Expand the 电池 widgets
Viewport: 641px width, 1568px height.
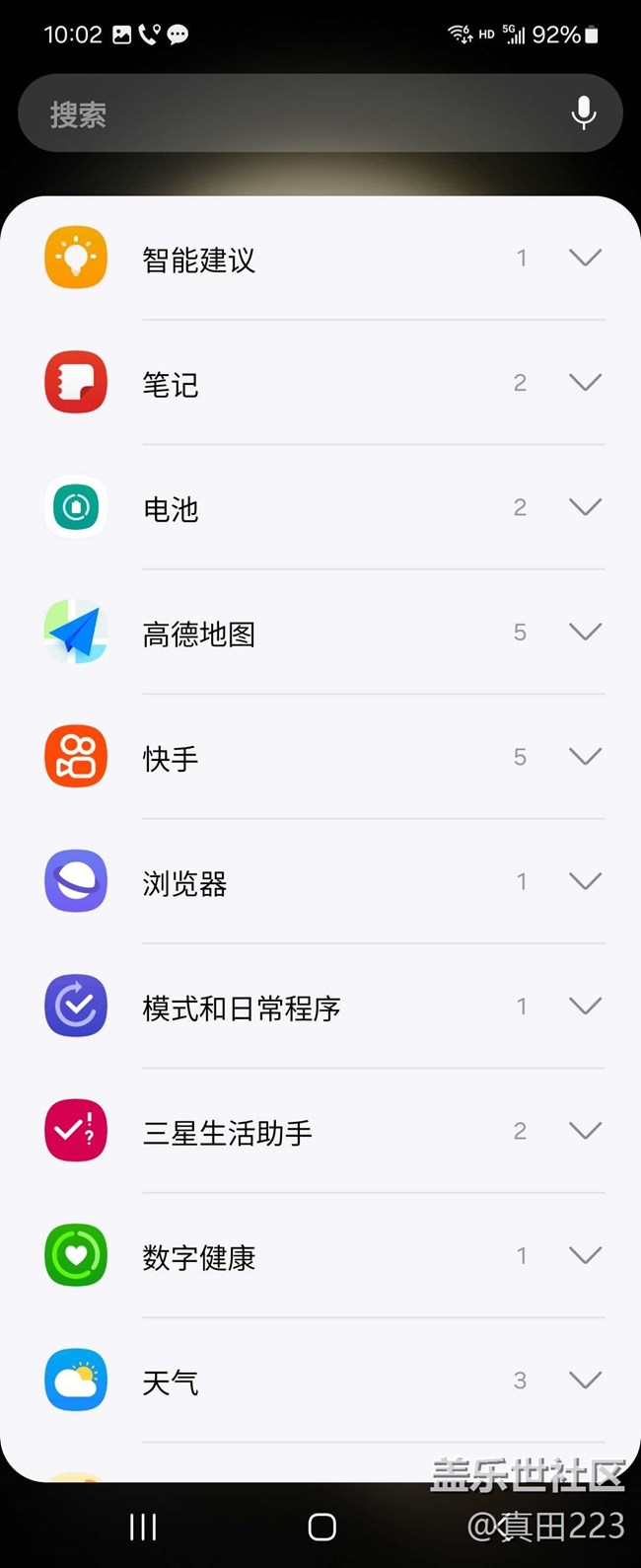pyautogui.click(x=585, y=507)
